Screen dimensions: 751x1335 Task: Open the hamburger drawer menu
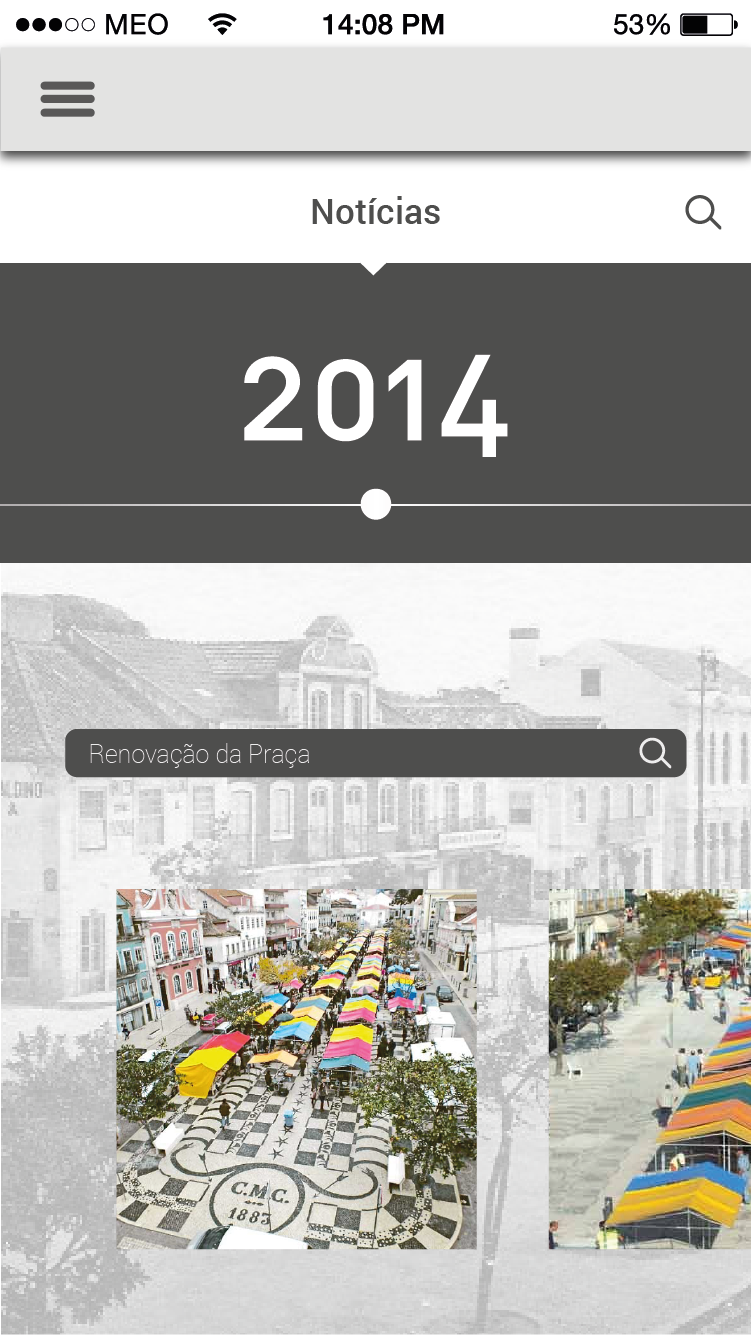tap(68, 99)
